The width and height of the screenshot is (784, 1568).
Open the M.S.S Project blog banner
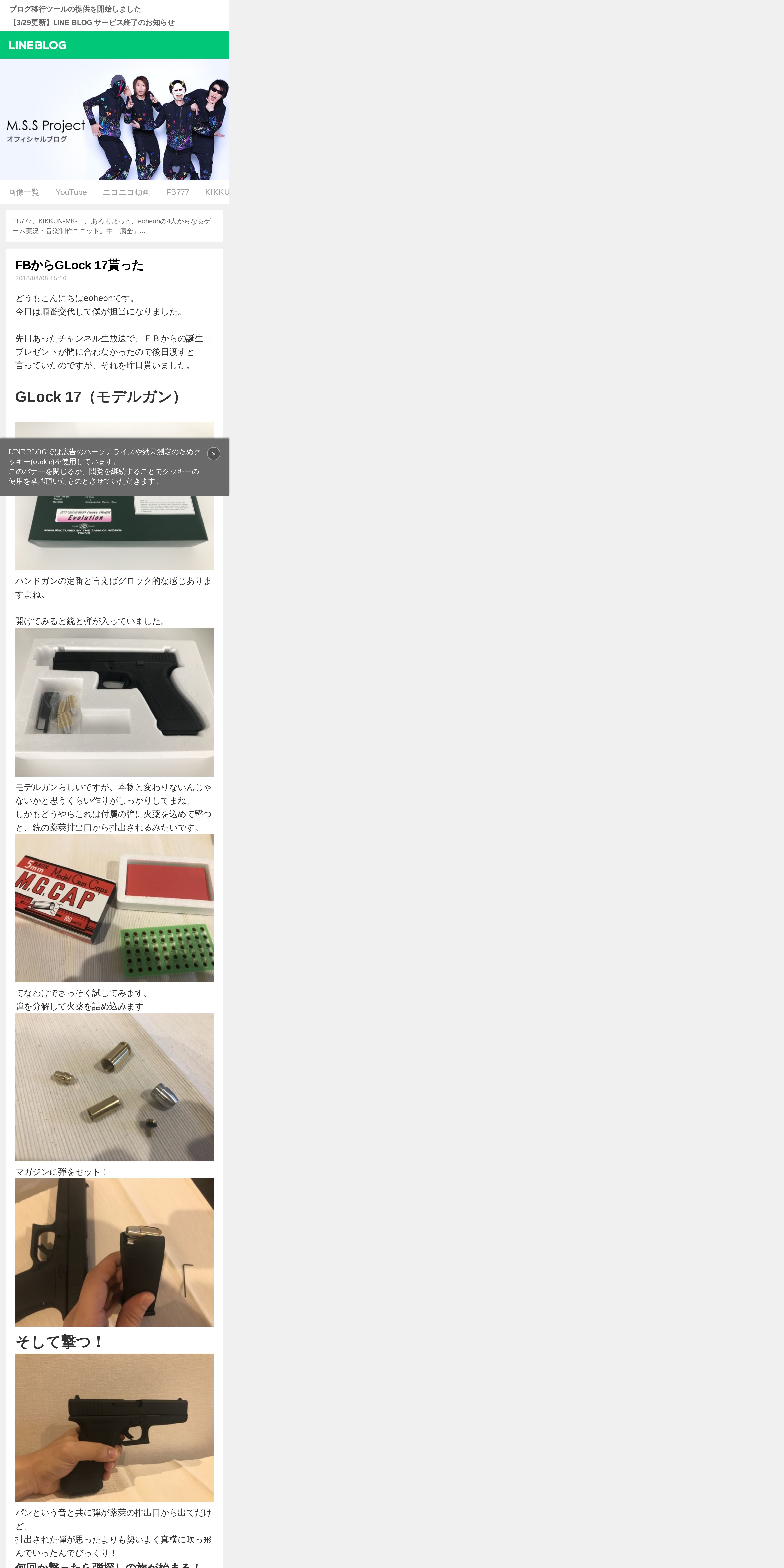[x=114, y=119]
